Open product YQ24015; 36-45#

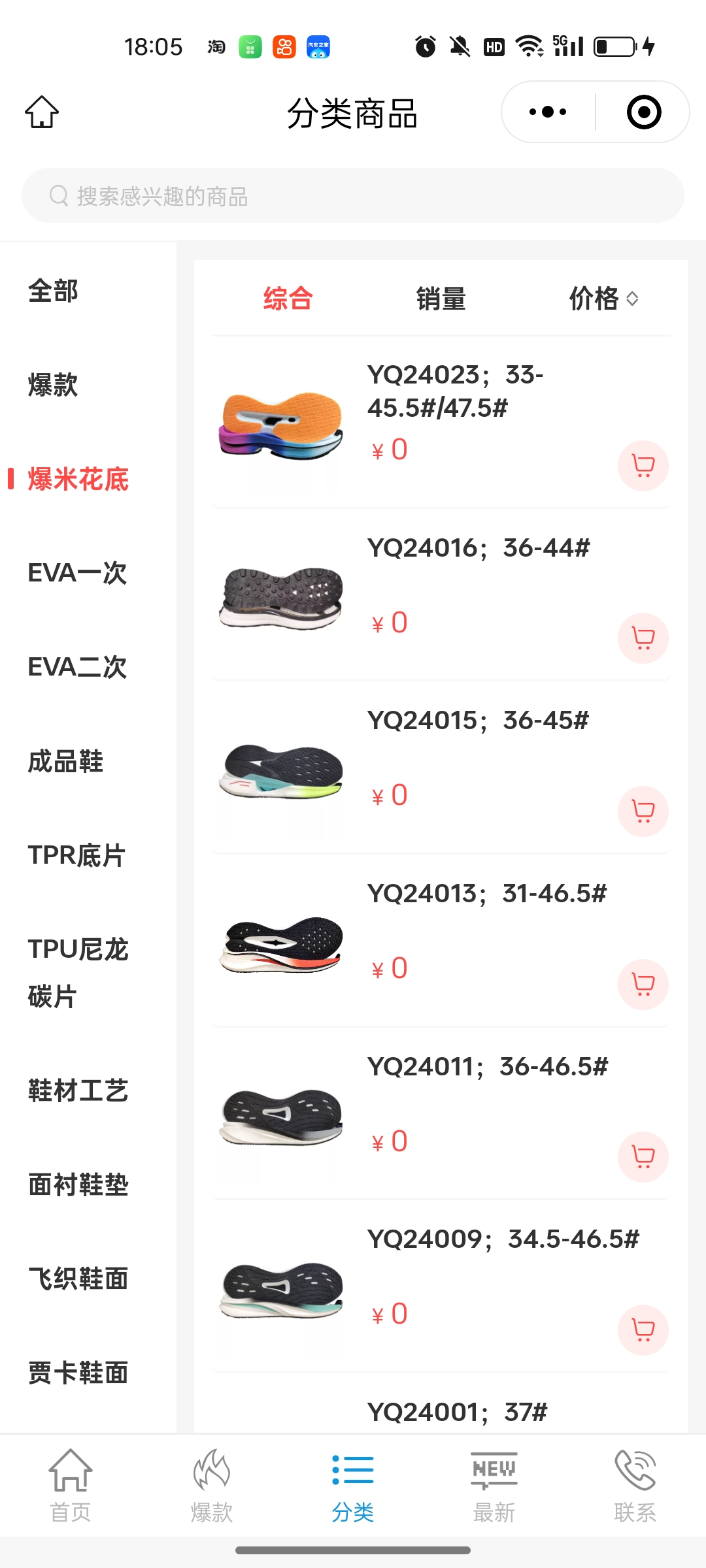[x=478, y=721]
